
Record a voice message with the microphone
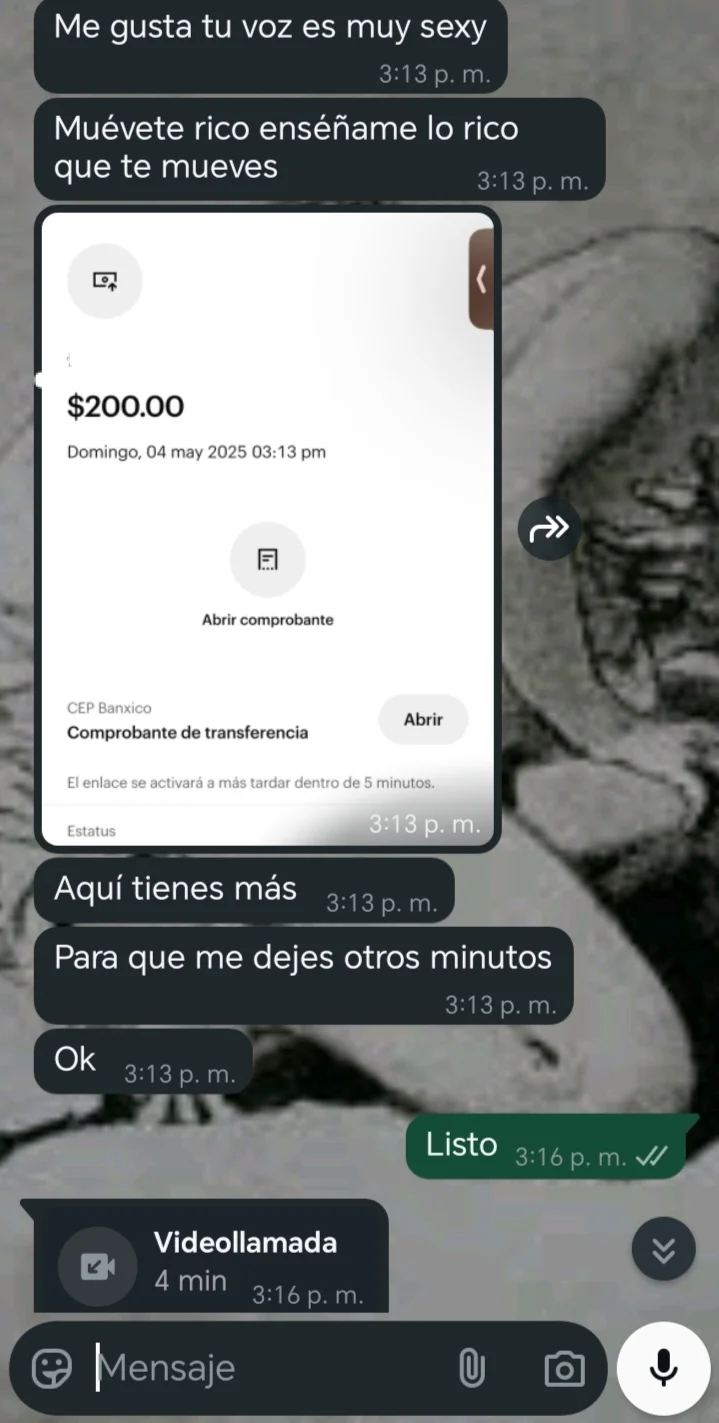(x=663, y=1368)
